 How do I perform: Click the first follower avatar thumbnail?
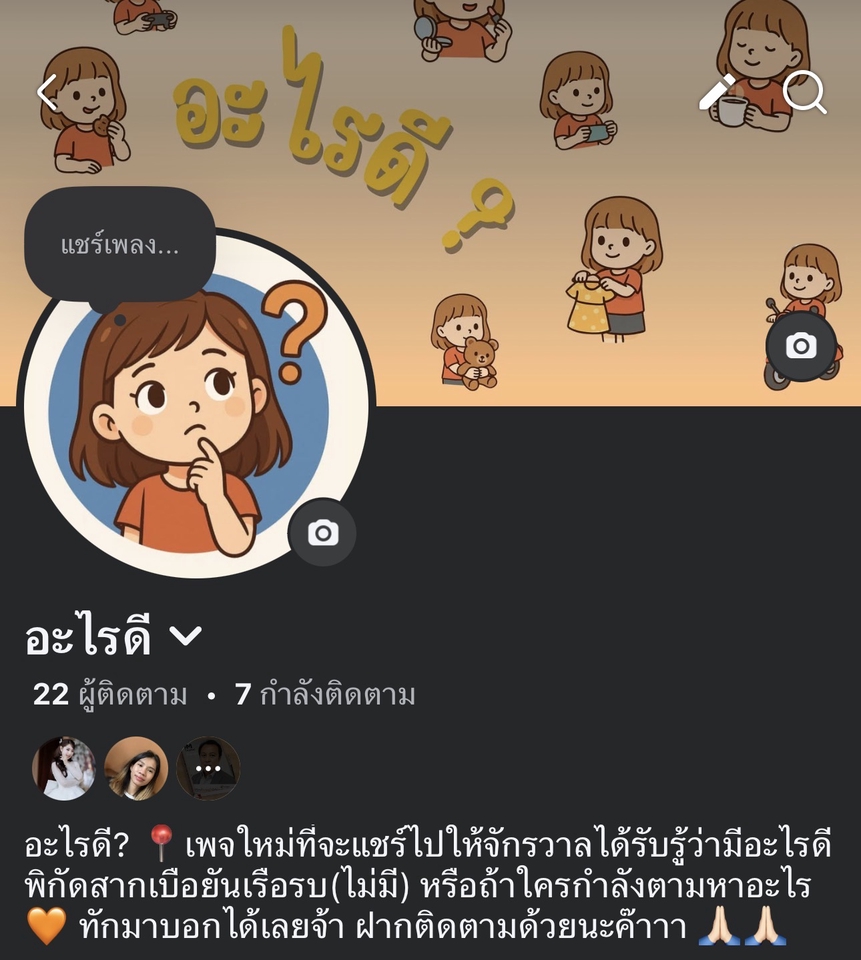(60, 767)
